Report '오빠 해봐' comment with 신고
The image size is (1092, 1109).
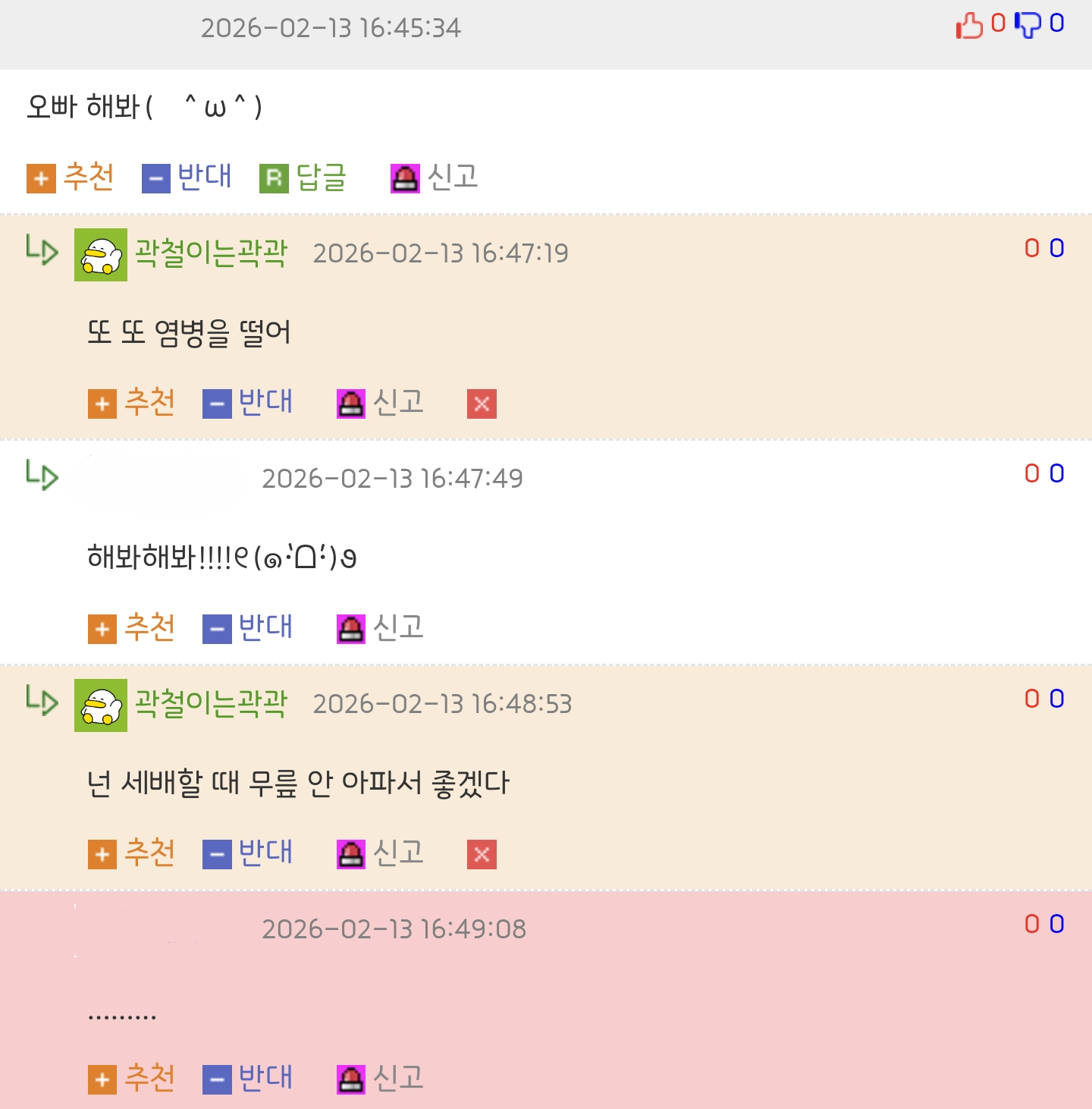tap(435, 178)
